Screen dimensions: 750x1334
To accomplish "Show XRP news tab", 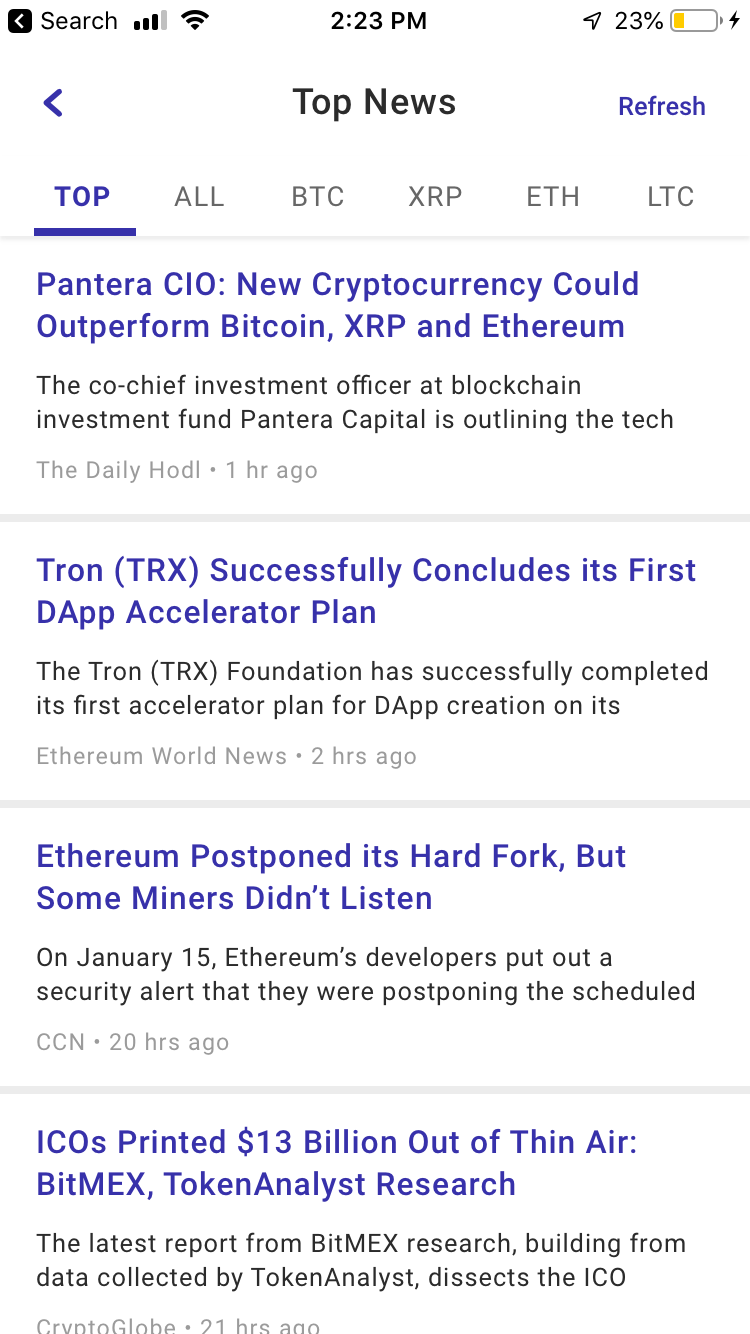I will click(x=435, y=197).
